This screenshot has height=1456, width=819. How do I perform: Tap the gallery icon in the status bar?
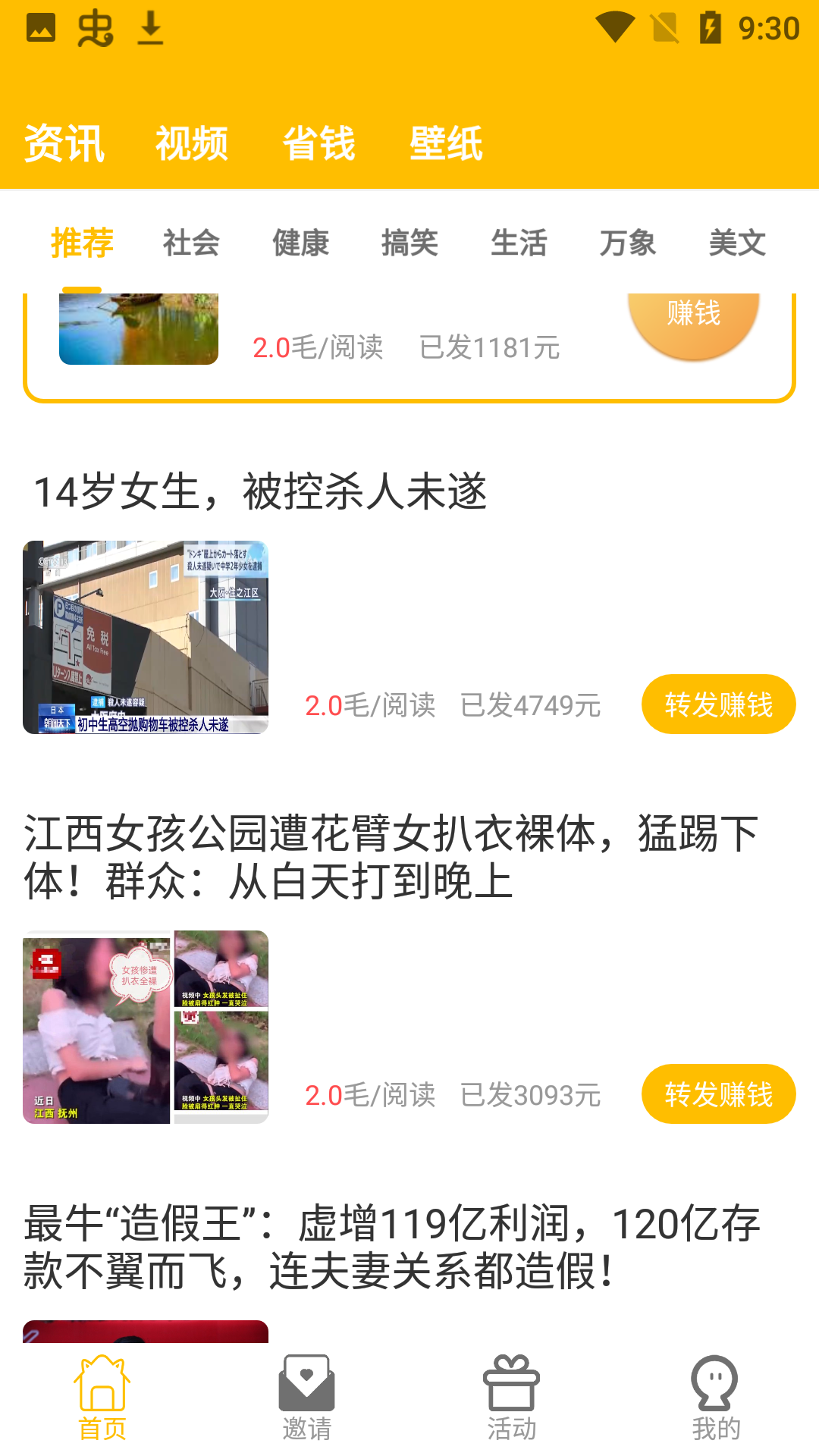pyautogui.click(x=39, y=27)
